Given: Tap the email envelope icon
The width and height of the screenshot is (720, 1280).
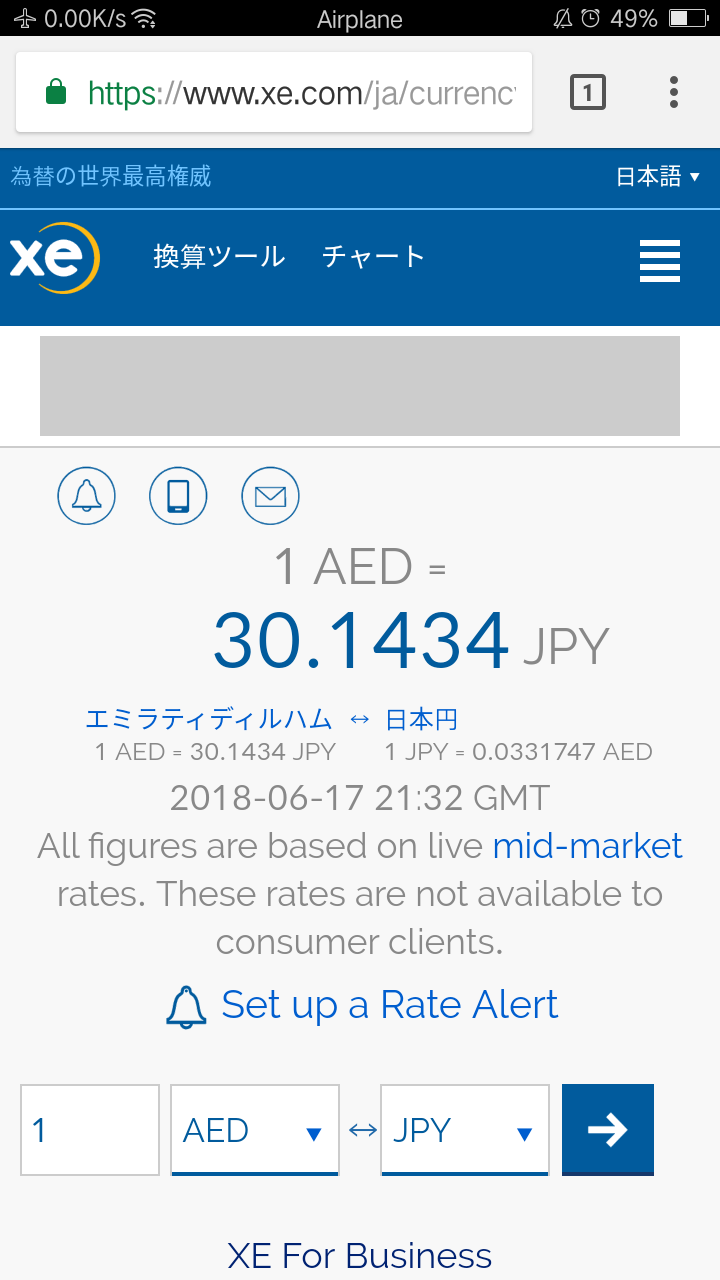Looking at the screenshot, I should click(x=270, y=495).
